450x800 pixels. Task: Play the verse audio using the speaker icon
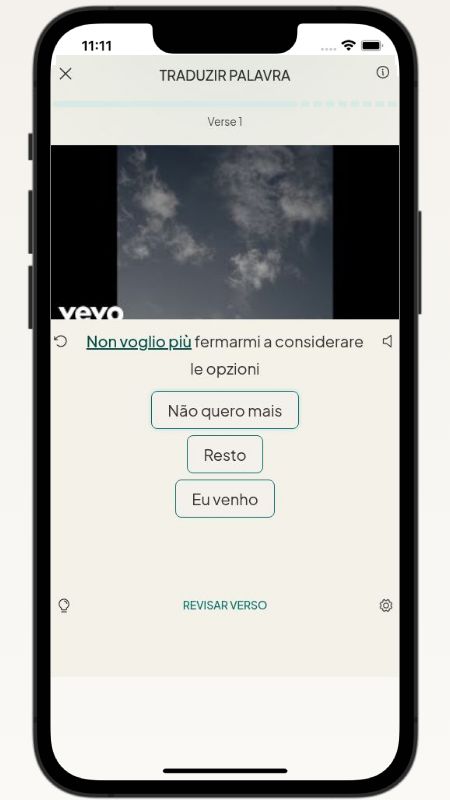pyautogui.click(x=387, y=341)
